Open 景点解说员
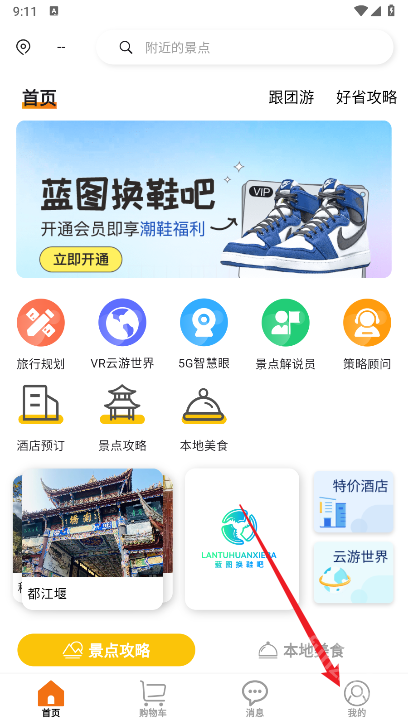 click(x=285, y=334)
